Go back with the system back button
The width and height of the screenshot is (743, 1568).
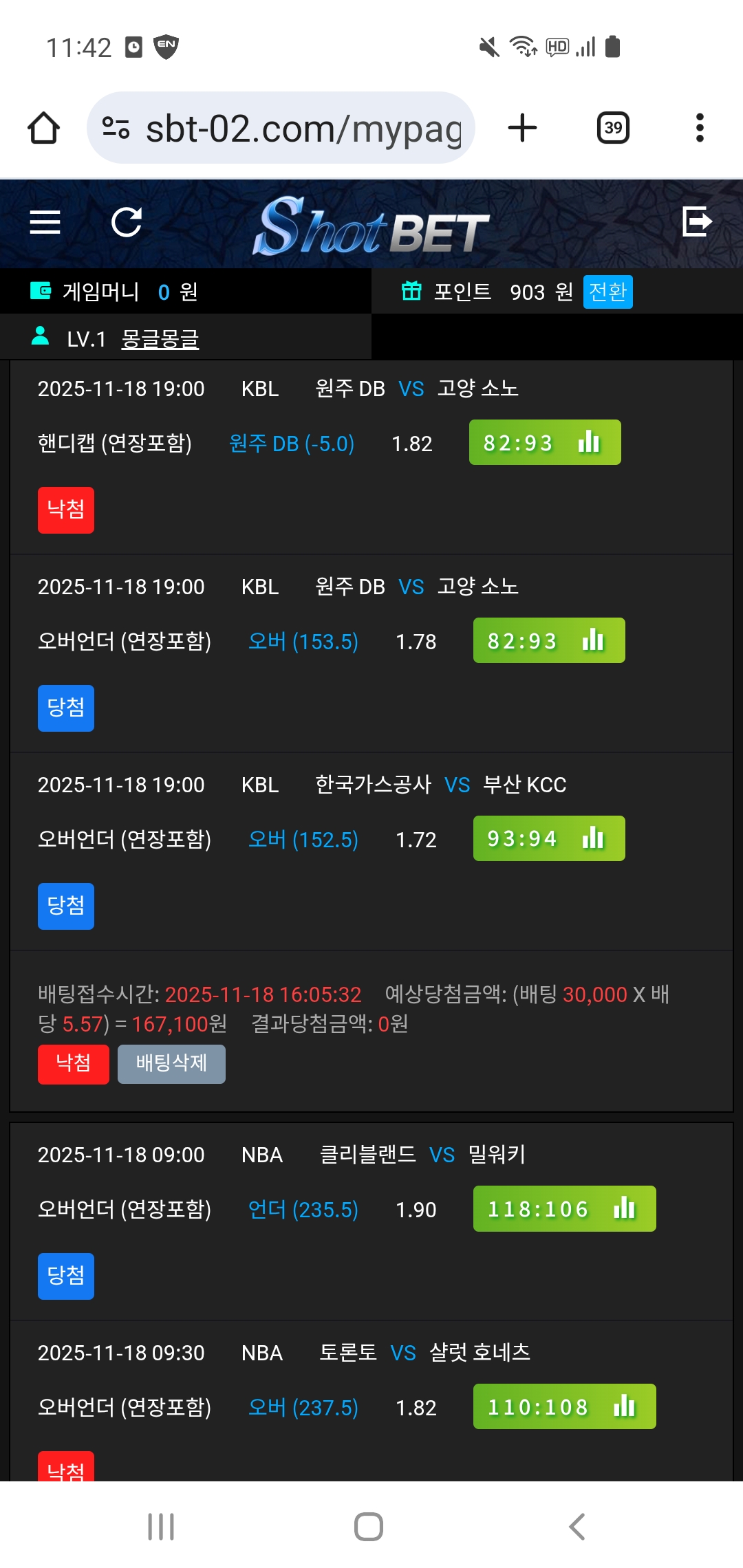(x=577, y=1526)
